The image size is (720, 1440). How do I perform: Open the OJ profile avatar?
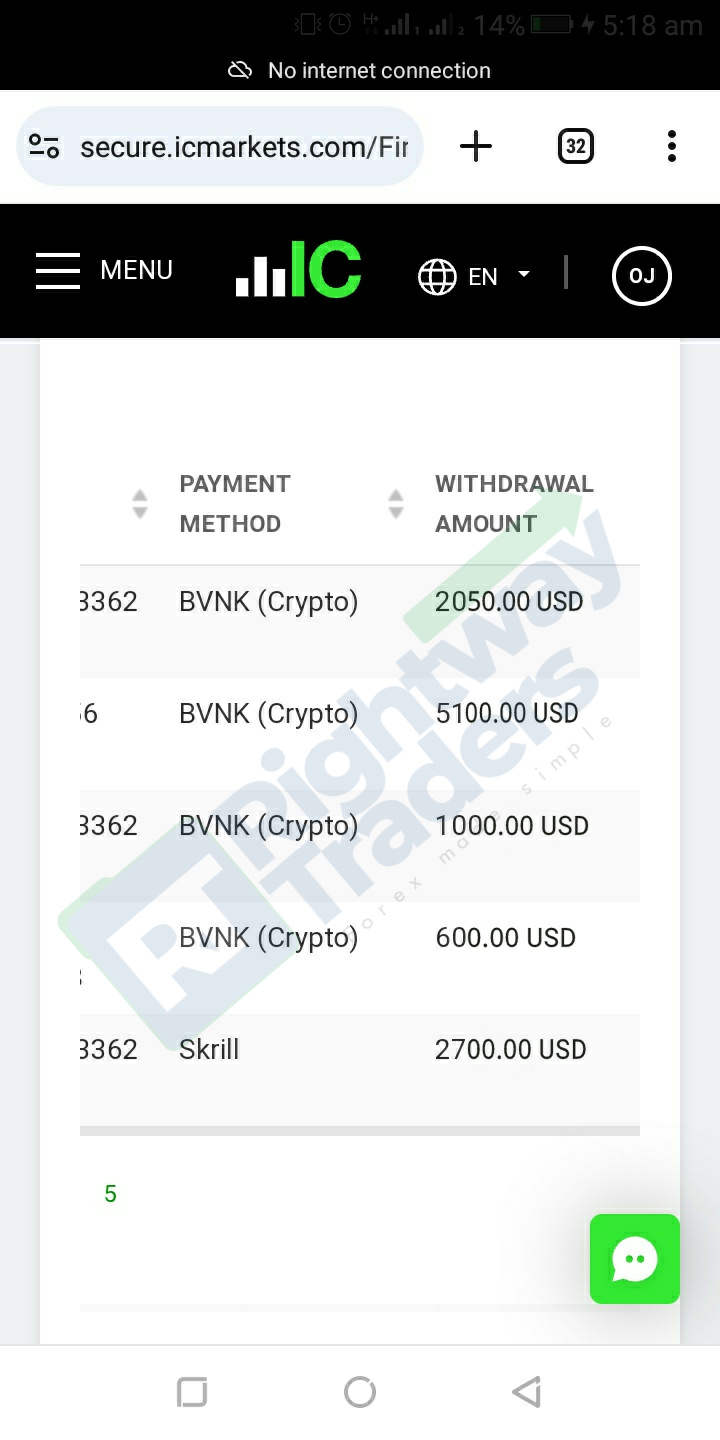point(641,276)
